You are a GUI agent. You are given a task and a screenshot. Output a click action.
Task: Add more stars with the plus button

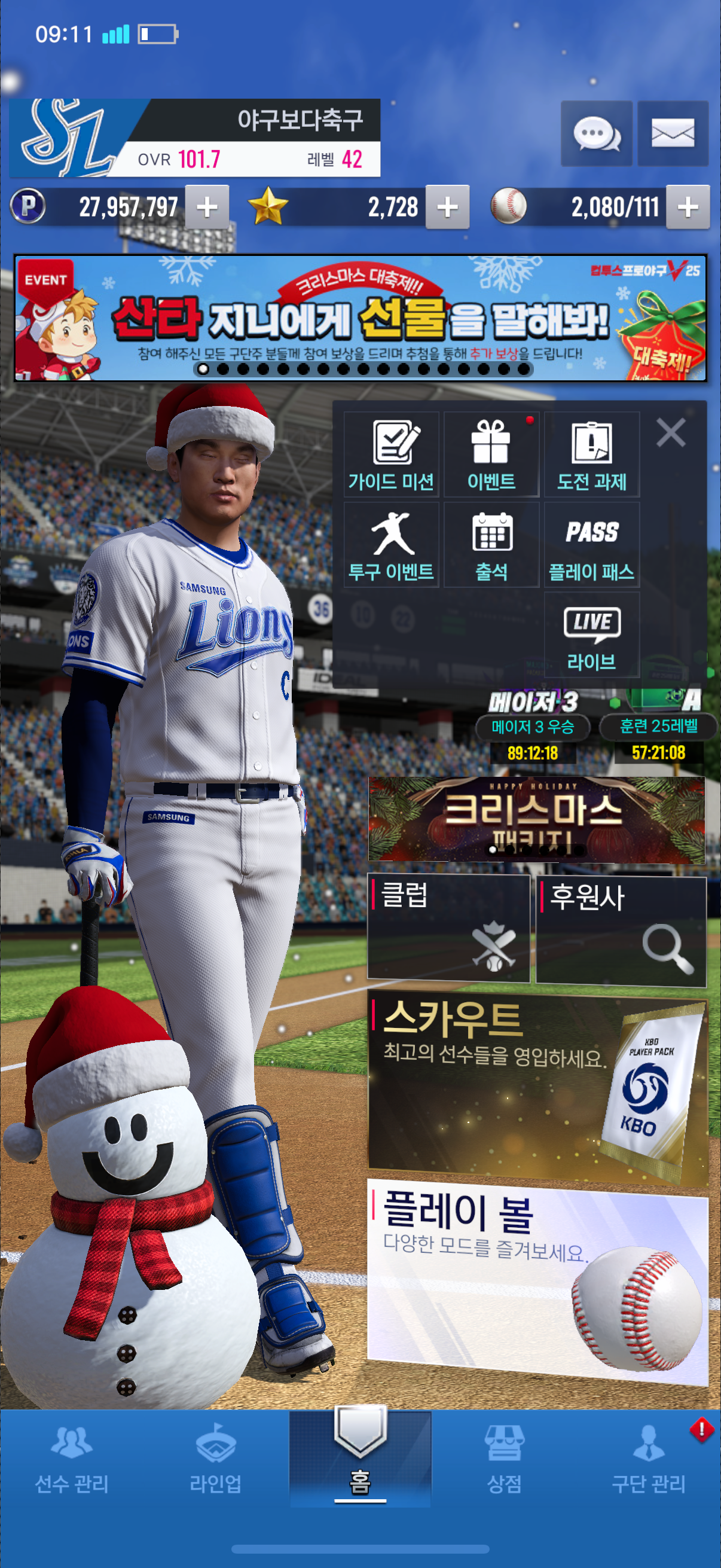(447, 207)
